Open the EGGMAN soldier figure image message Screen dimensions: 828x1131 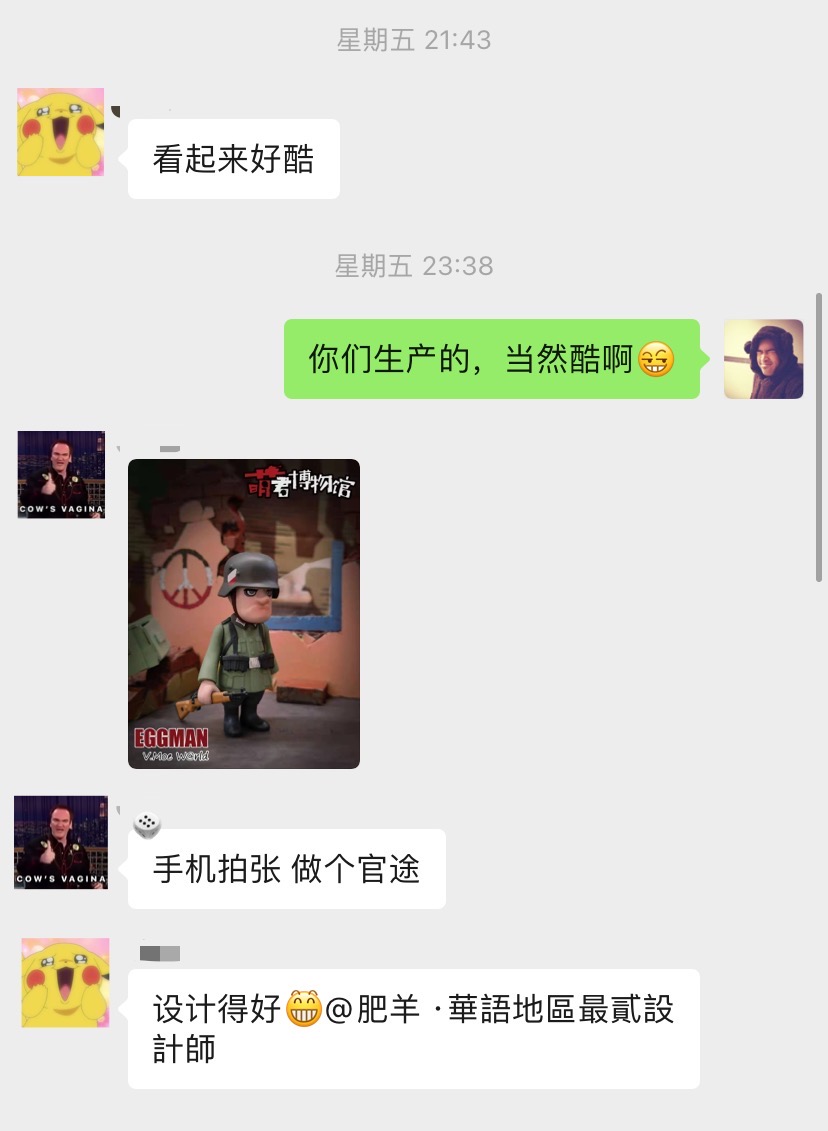point(244,613)
